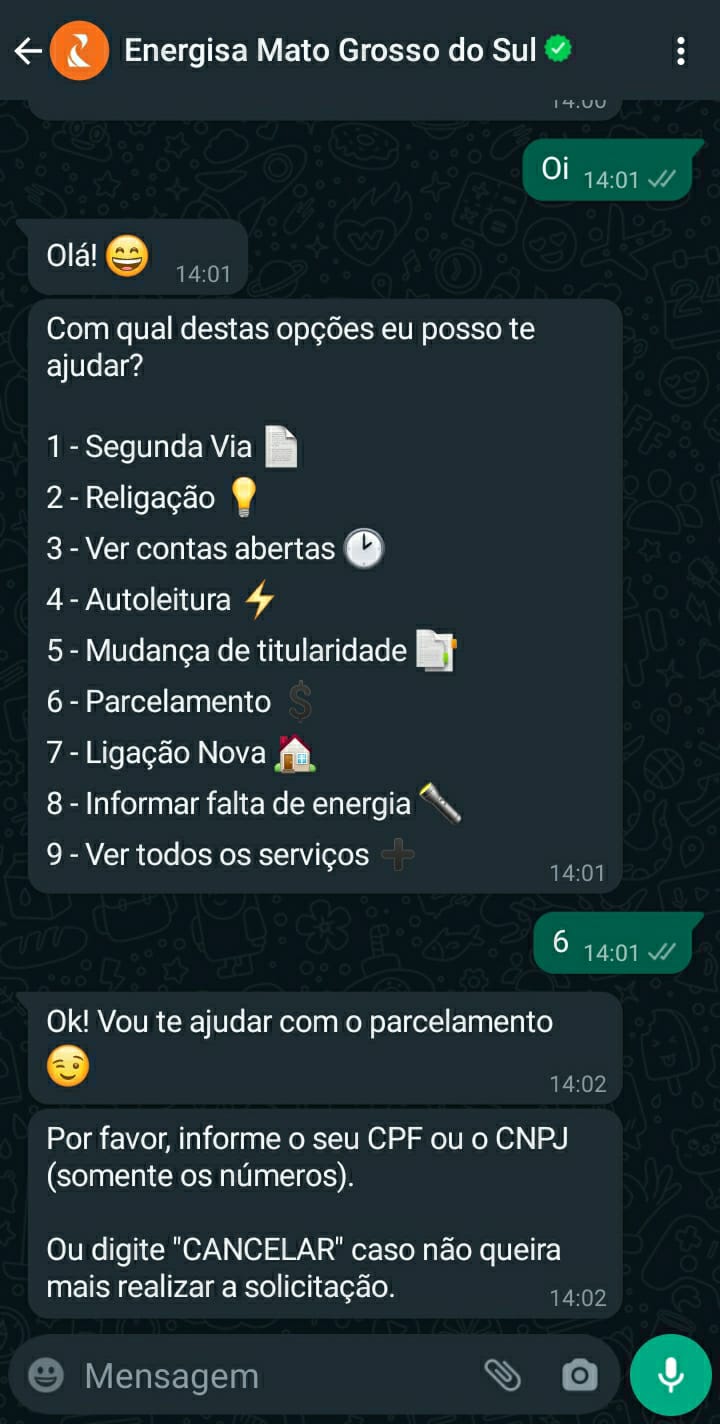Open the camera icon
The width and height of the screenshot is (720, 1424).
(580, 1375)
